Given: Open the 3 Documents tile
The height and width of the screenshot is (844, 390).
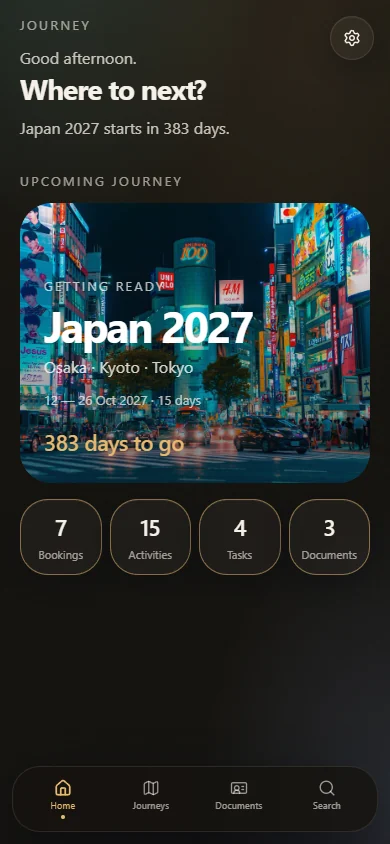Looking at the screenshot, I should [x=329, y=537].
